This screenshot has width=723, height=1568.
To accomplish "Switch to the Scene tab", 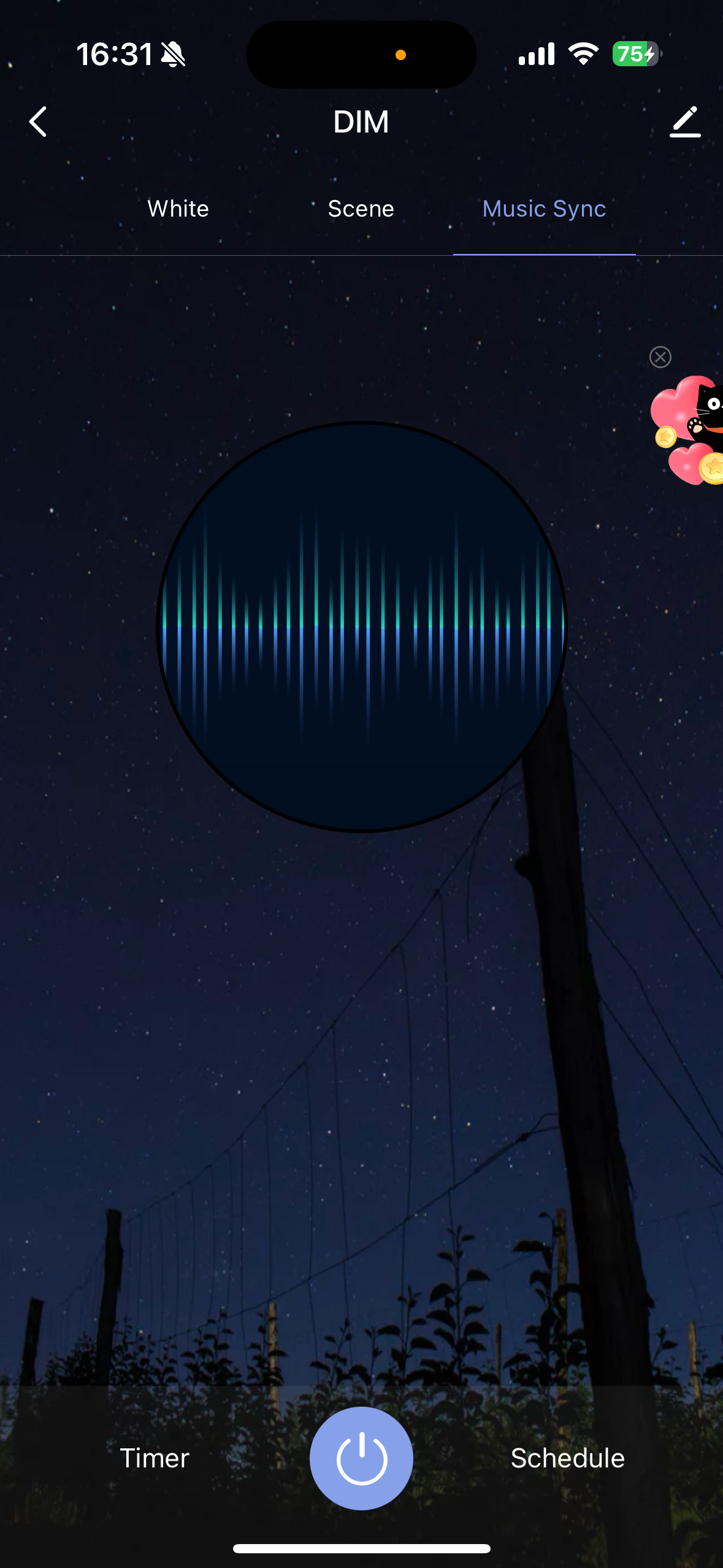I will (361, 209).
